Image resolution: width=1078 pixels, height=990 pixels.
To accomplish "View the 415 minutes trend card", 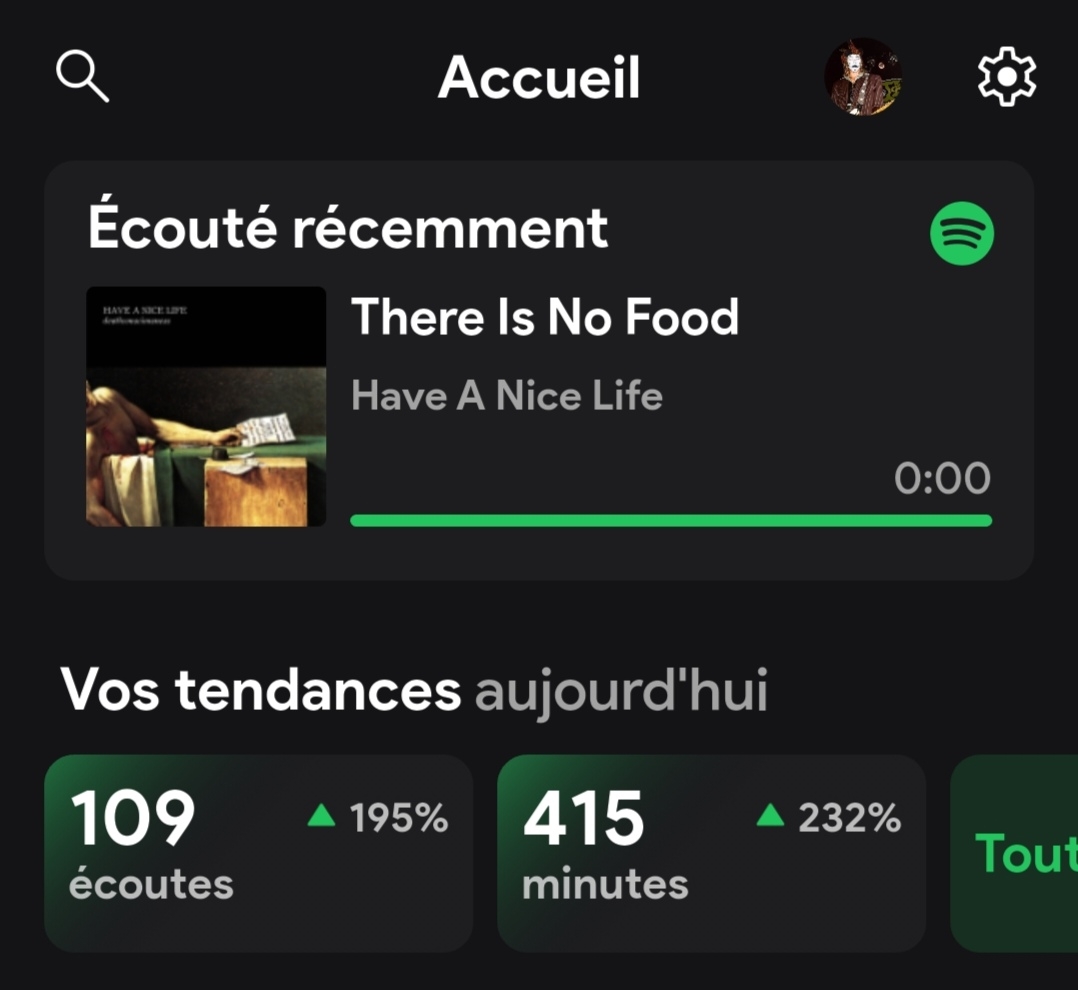I will pos(711,853).
